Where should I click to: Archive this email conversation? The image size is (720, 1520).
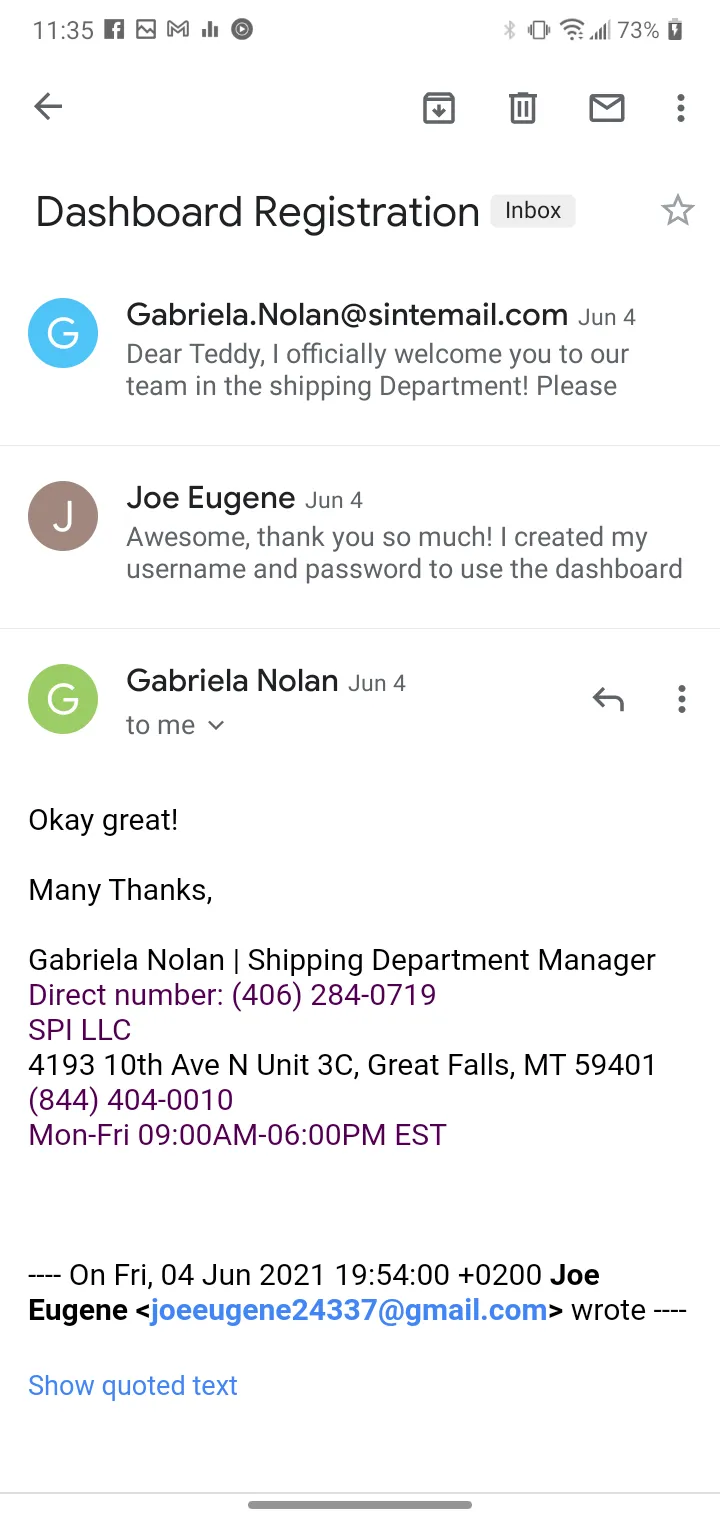pyautogui.click(x=438, y=107)
